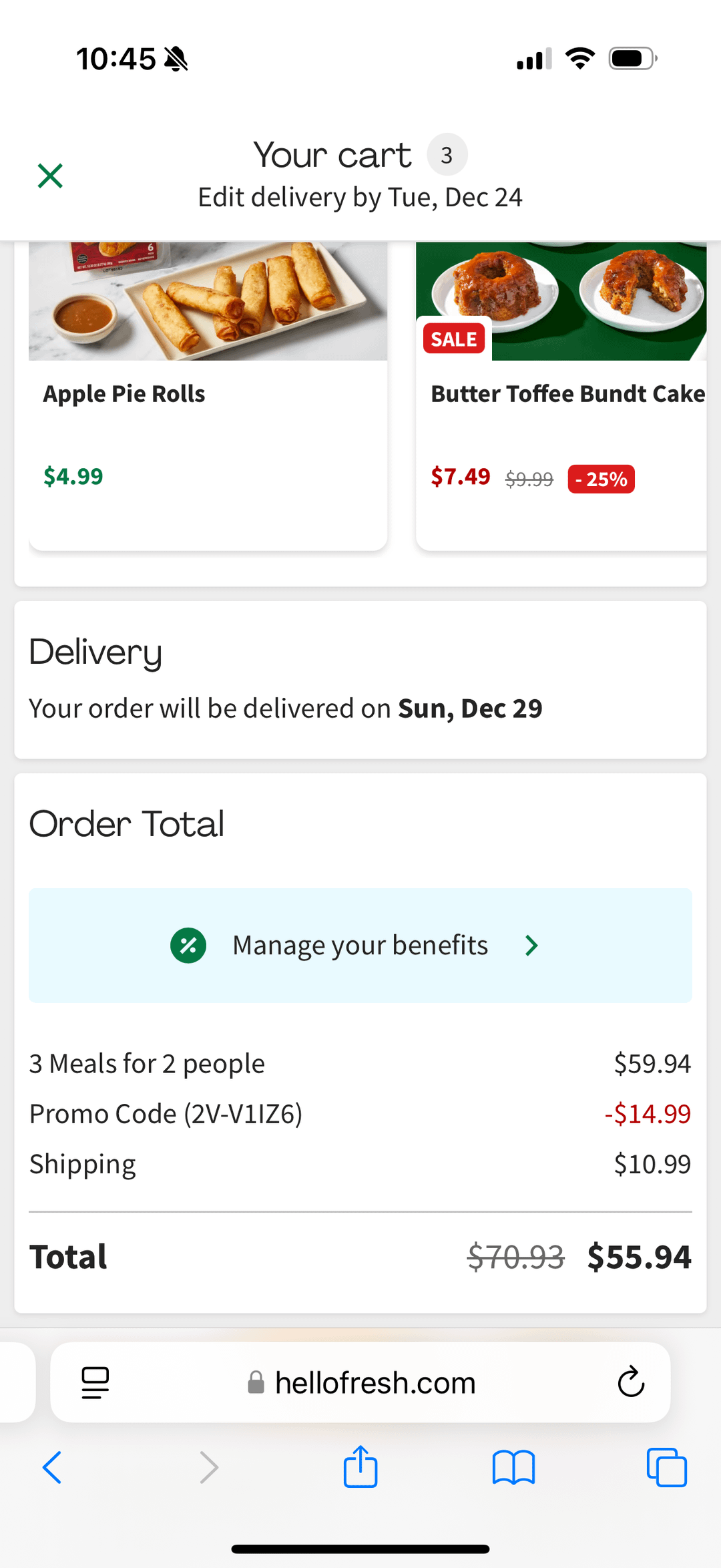Go back to the previous page

coord(52,1467)
